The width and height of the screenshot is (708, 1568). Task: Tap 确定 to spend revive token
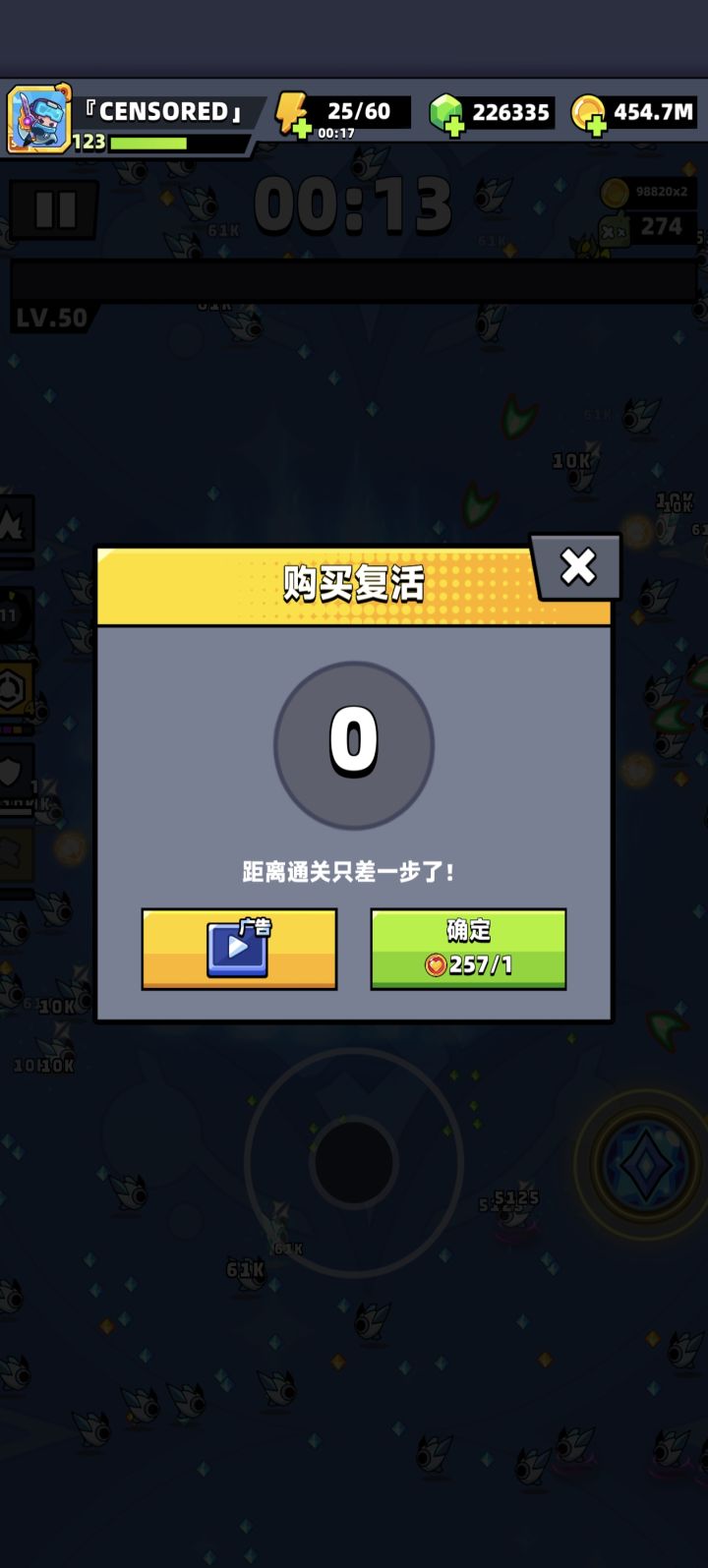point(468,947)
